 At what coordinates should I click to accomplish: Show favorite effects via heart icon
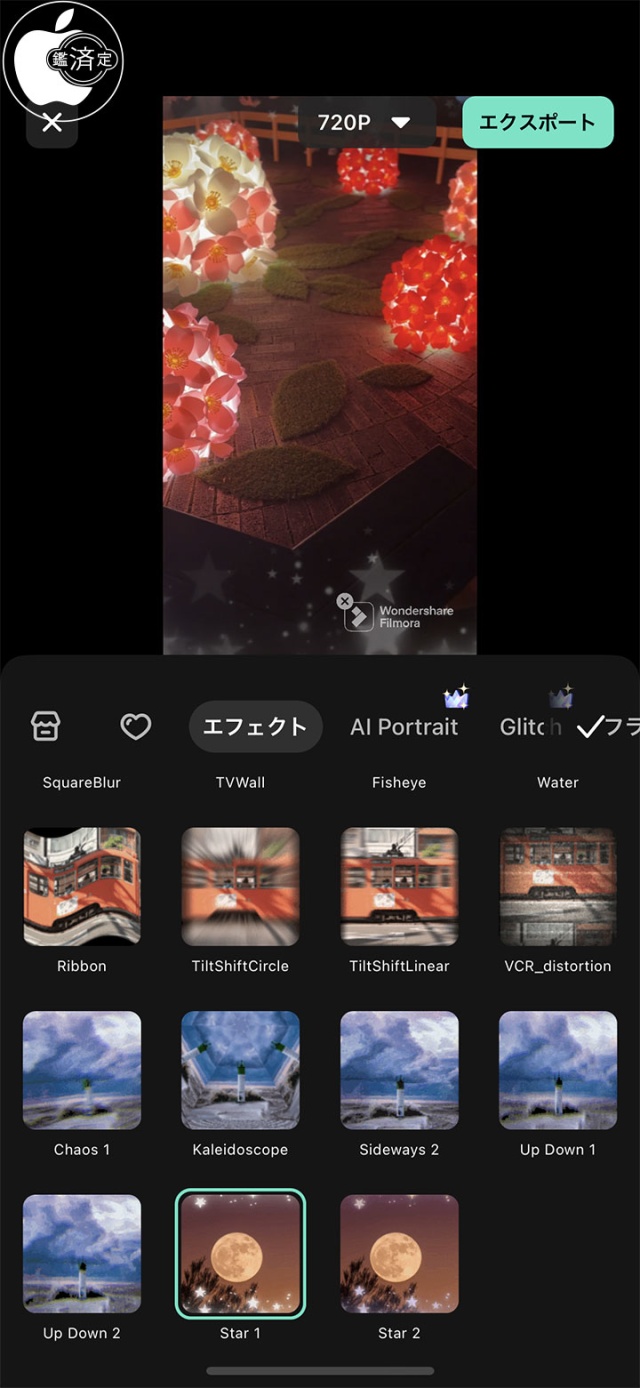point(136,727)
